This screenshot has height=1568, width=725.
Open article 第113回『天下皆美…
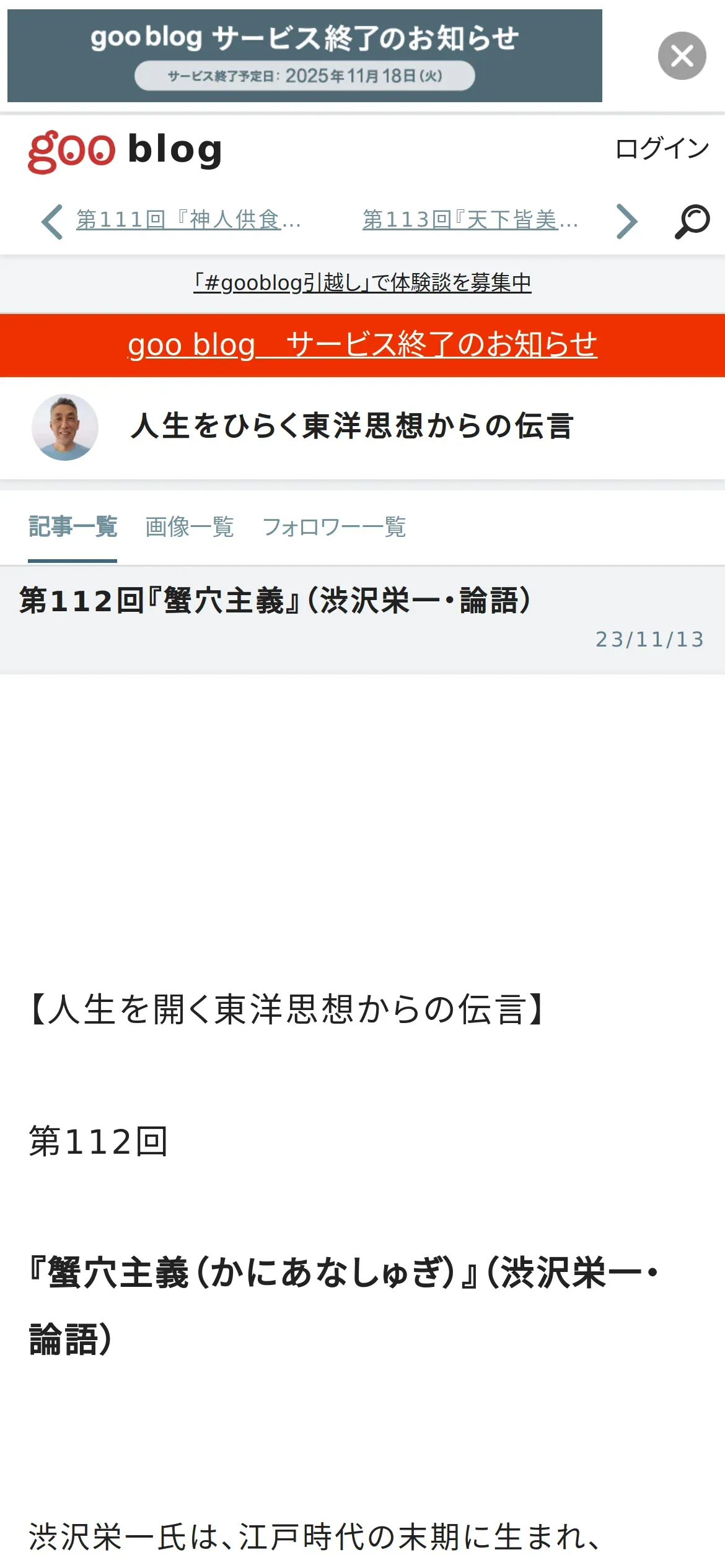[470, 220]
